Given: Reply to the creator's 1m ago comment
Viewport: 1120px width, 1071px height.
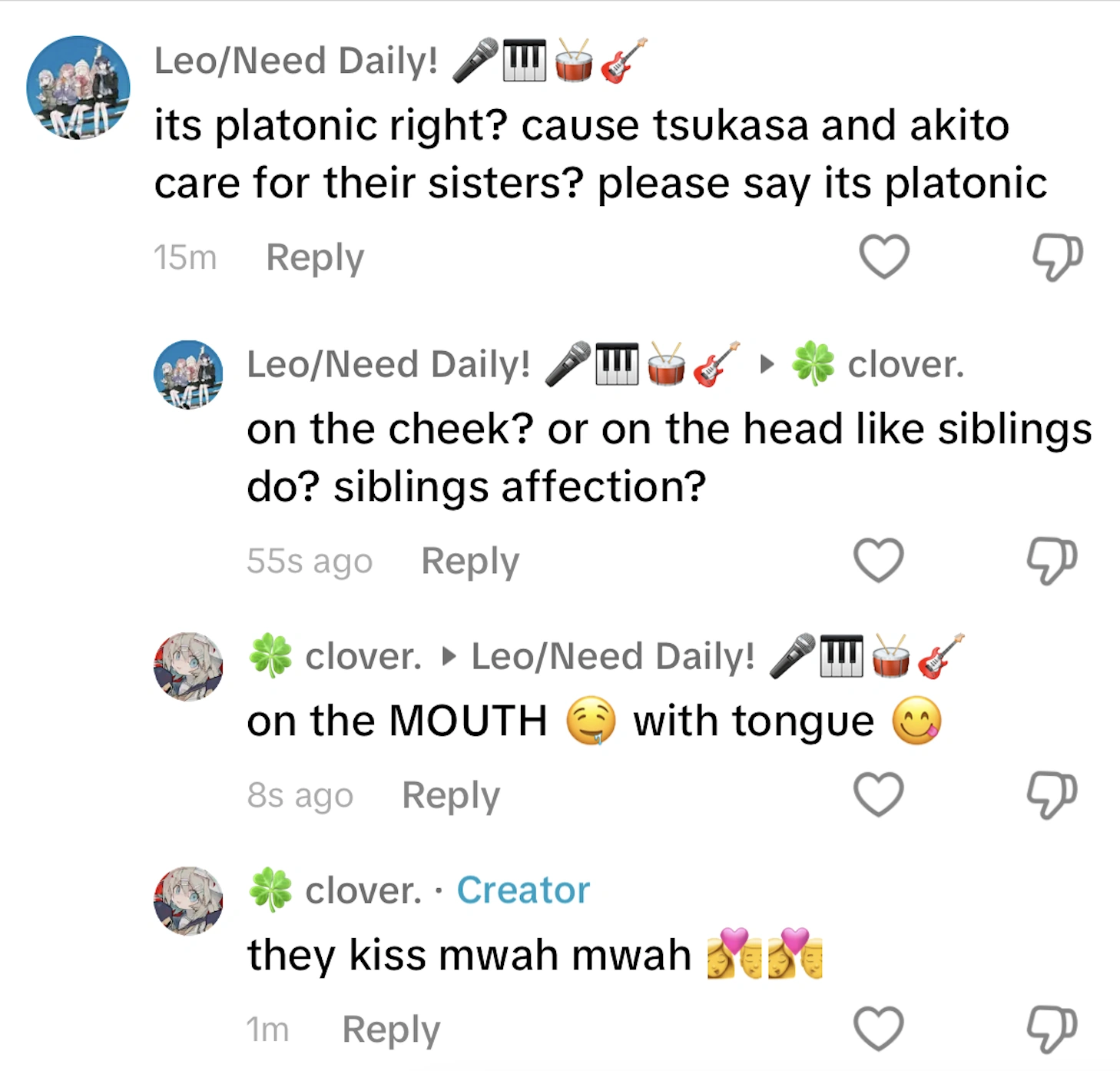Looking at the screenshot, I should [390, 1029].
